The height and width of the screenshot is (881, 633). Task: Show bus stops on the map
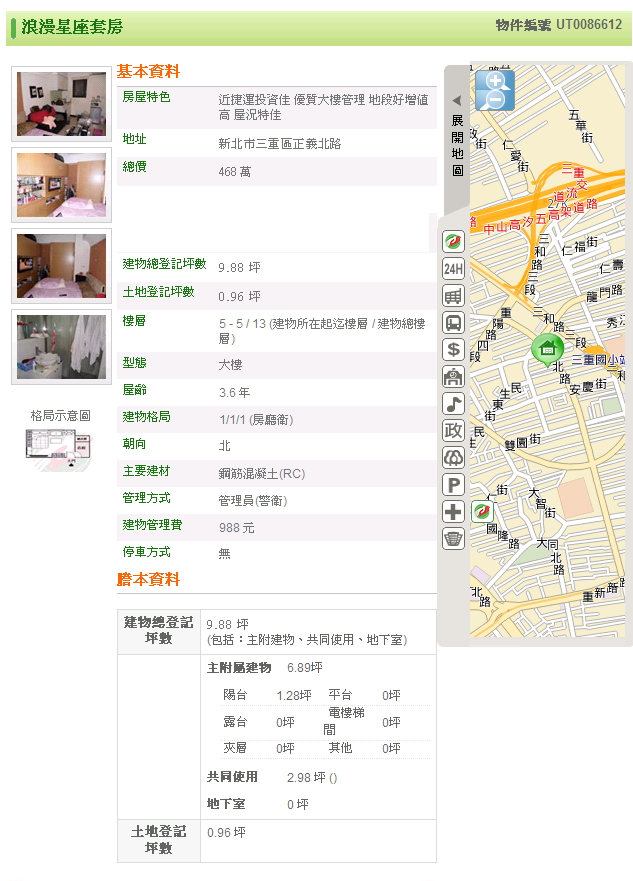(453, 323)
